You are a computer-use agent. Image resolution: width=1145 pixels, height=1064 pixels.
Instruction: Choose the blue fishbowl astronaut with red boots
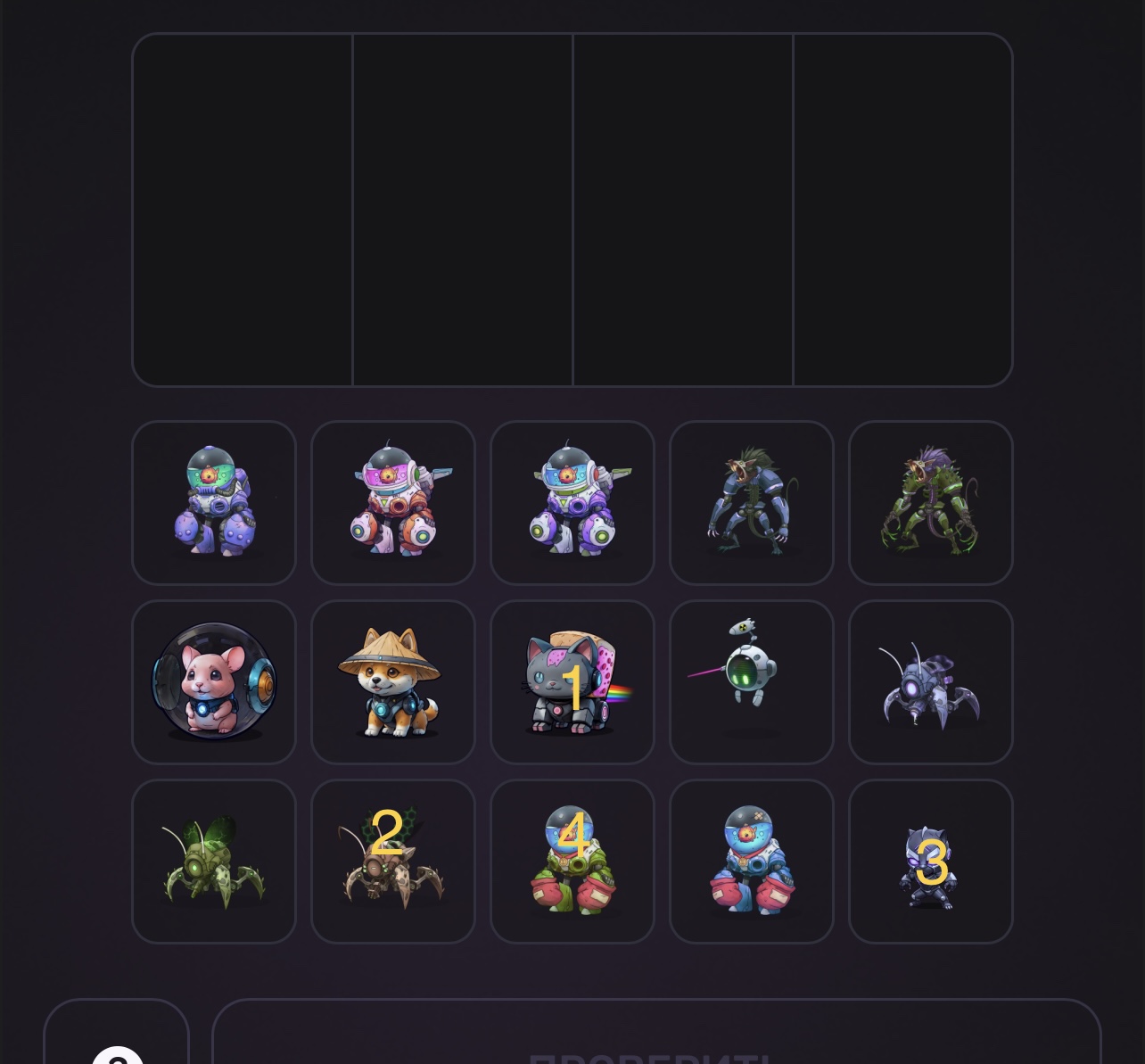(752, 862)
